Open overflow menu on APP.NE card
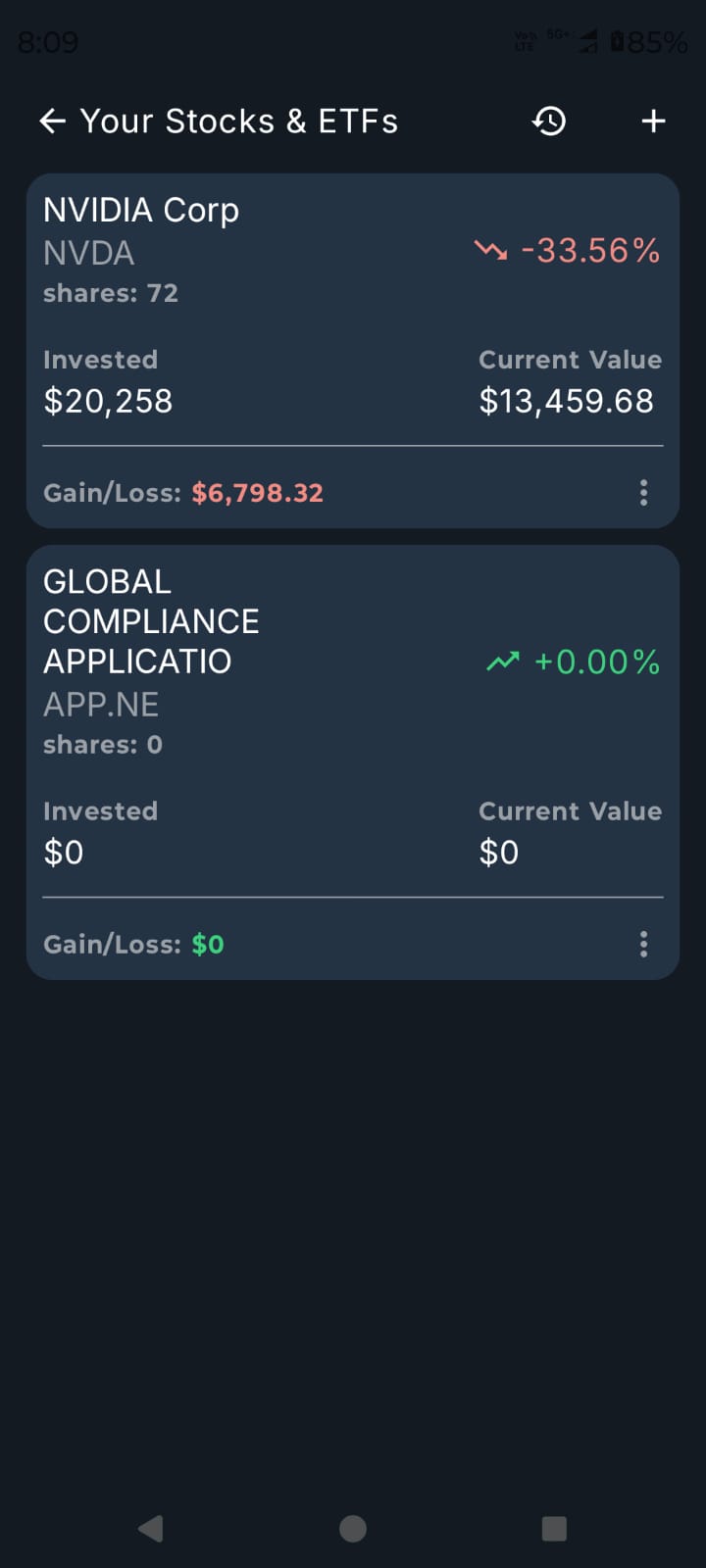 (643, 944)
